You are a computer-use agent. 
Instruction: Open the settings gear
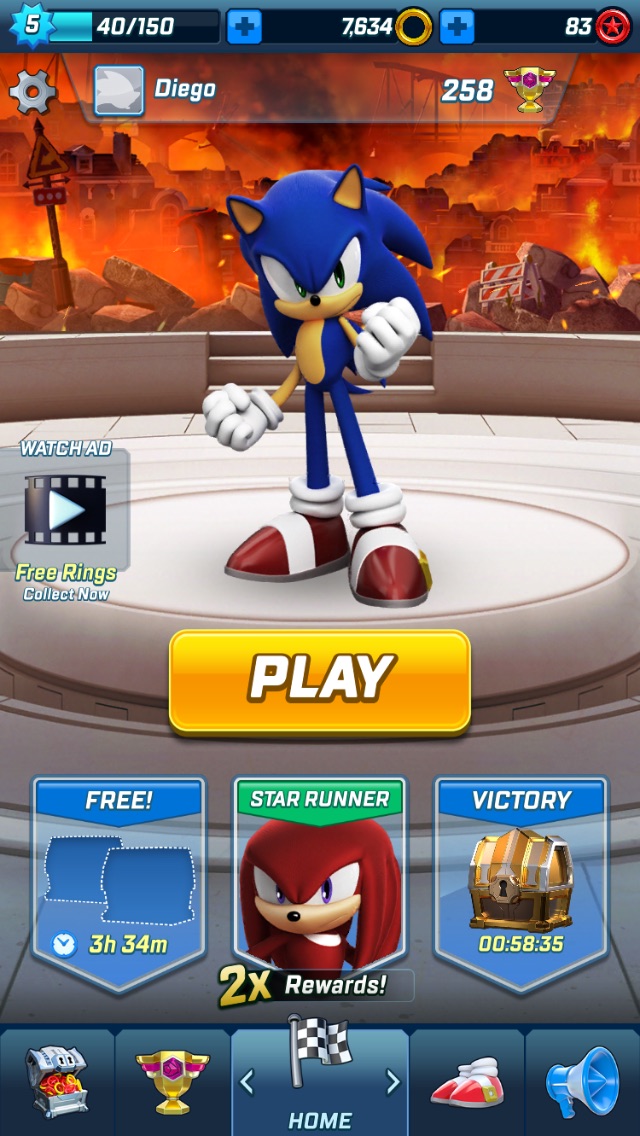tap(32, 92)
